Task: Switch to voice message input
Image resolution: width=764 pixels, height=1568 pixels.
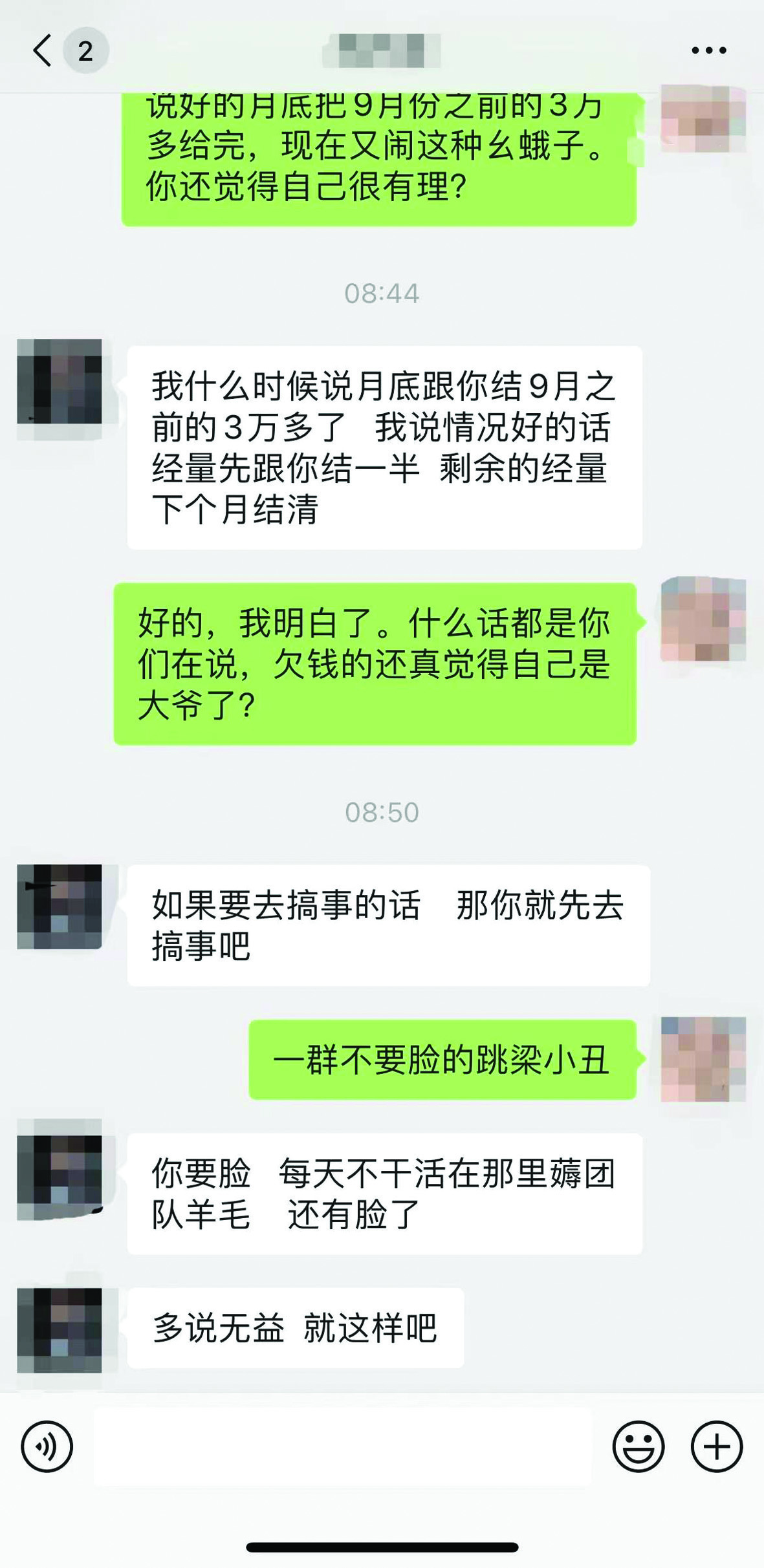Action: (47, 1446)
